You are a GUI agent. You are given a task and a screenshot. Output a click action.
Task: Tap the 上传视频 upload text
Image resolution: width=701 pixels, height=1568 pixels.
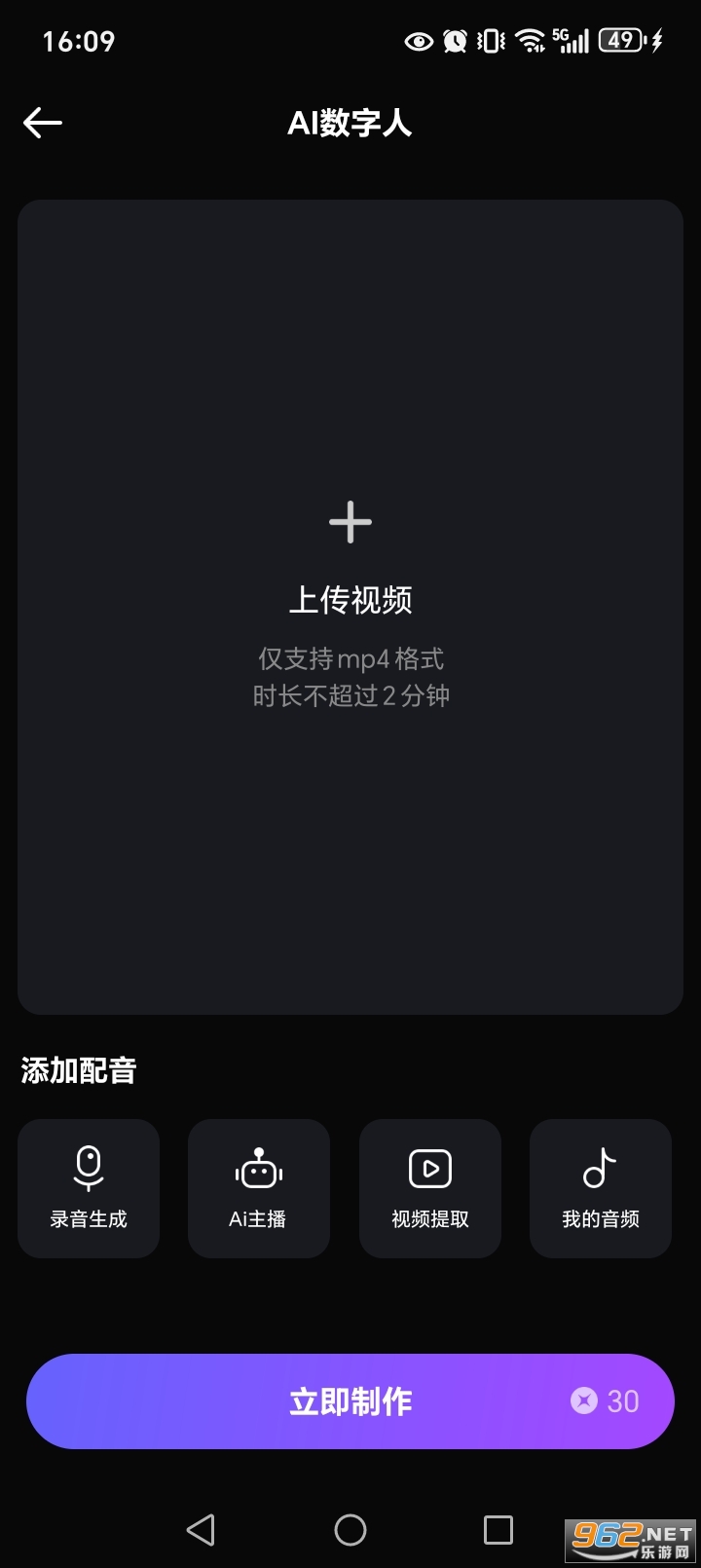pyautogui.click(x=350, y=600)
